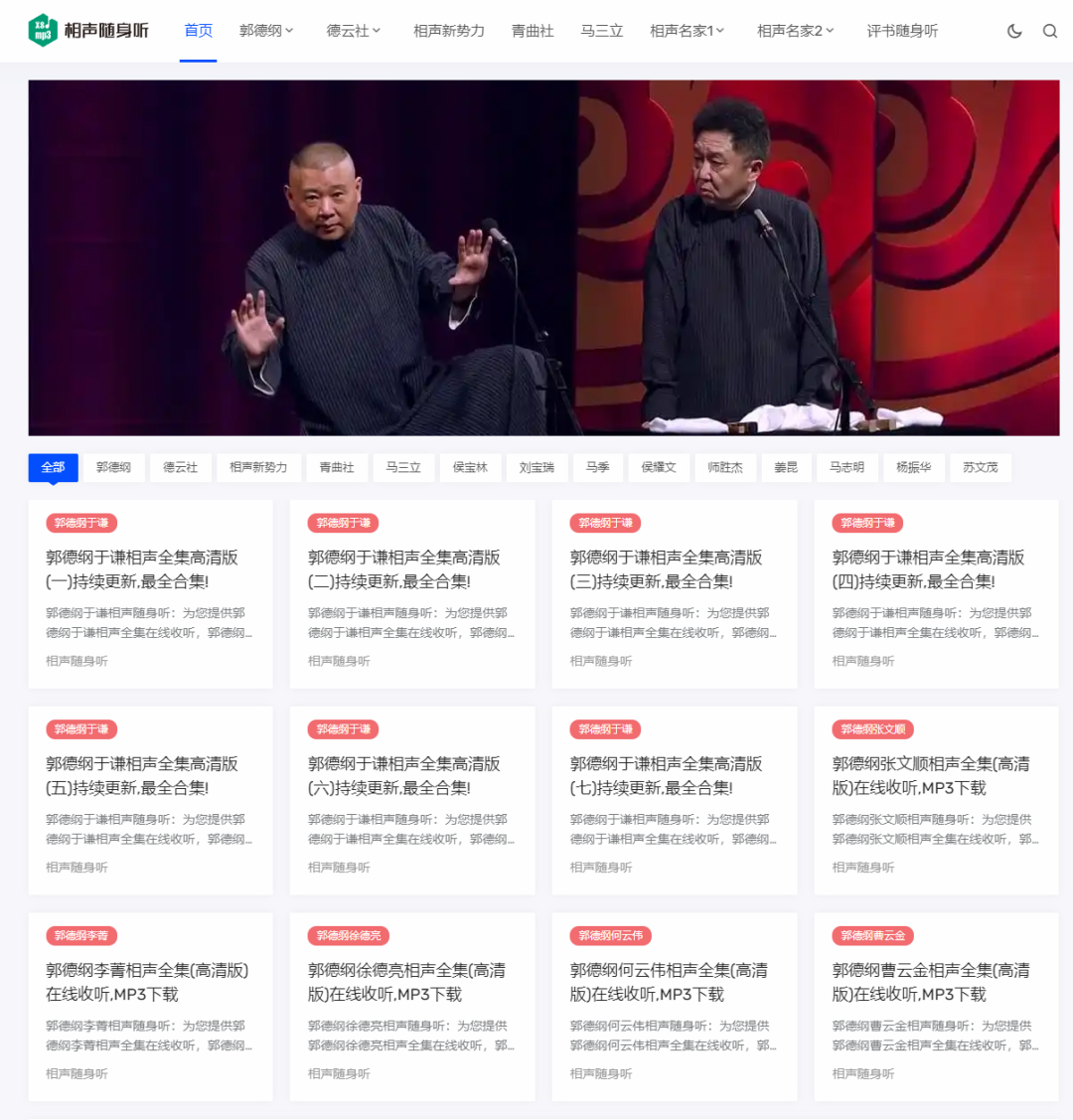Filter by 刘宝瑞
The height and width of the screenshot is (1120, 1073).
(x=536, y=467)
